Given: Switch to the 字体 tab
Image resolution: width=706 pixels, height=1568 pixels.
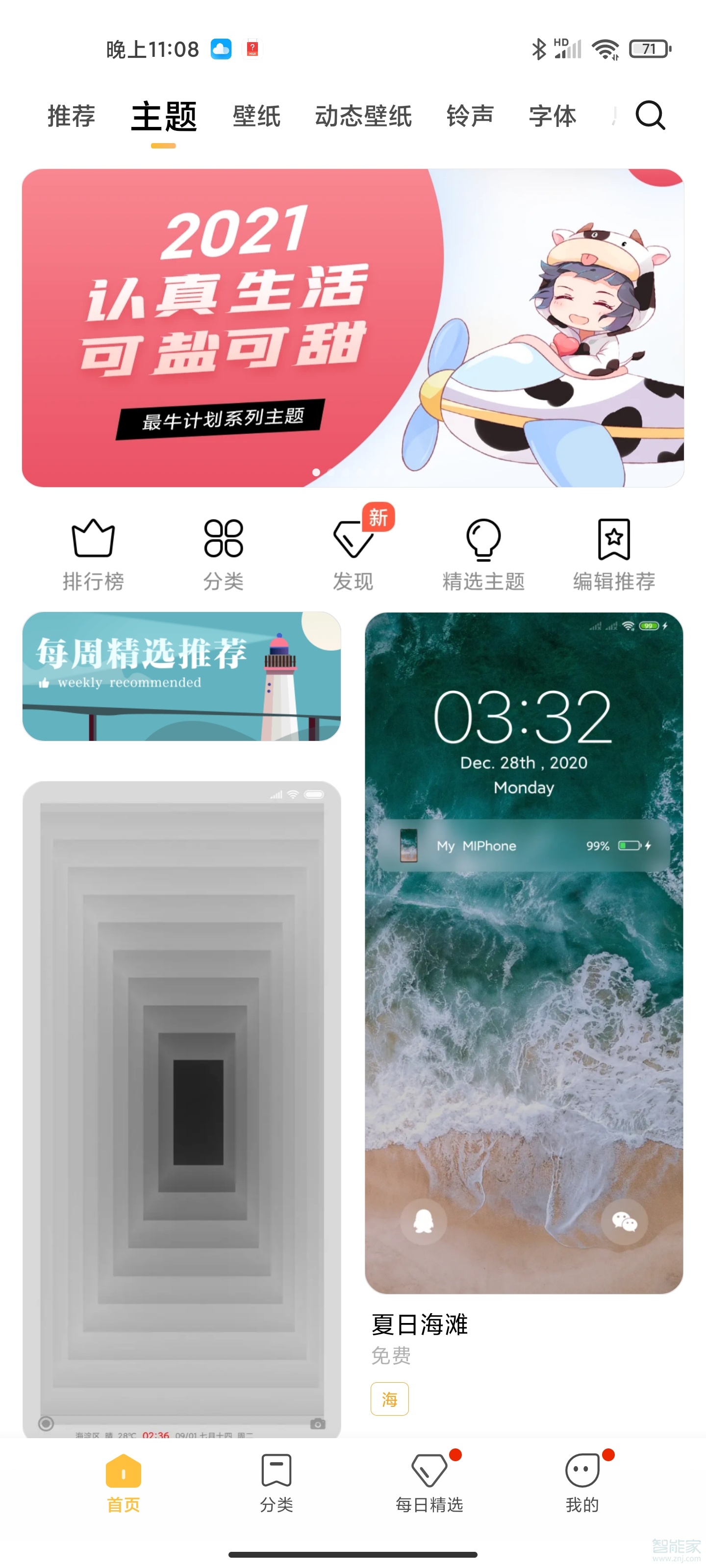Looking at the screenshot, I should 552,116.
